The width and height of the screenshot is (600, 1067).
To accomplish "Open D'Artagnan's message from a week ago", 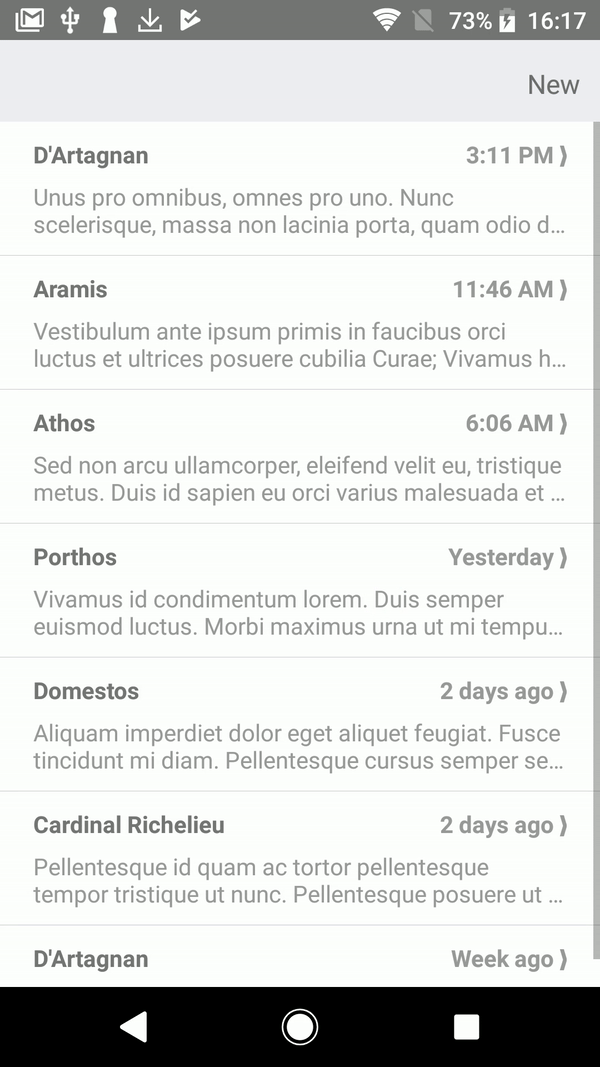I will 298,959.
